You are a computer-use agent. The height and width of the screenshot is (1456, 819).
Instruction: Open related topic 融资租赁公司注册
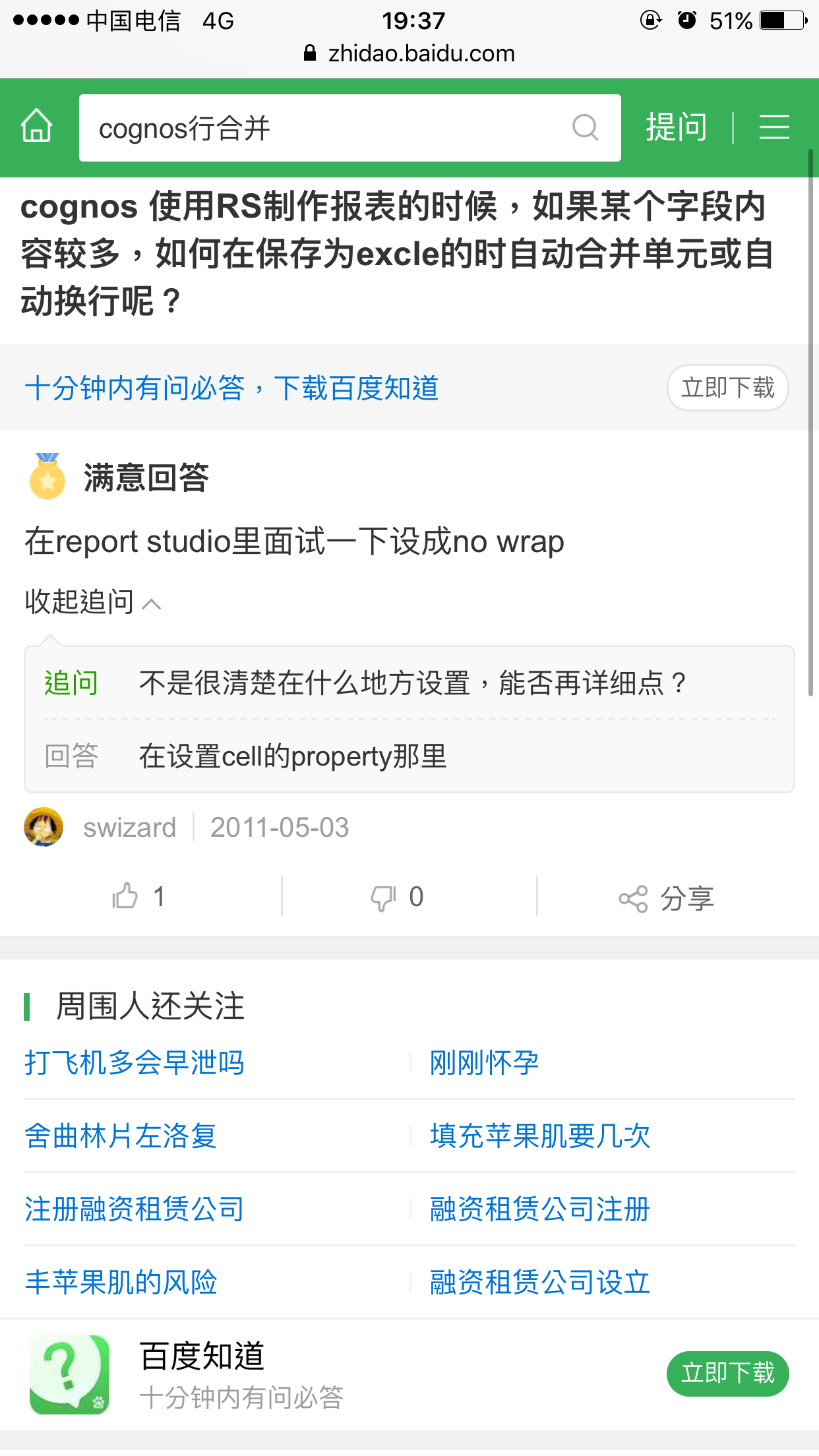(x=540, y=1209)
